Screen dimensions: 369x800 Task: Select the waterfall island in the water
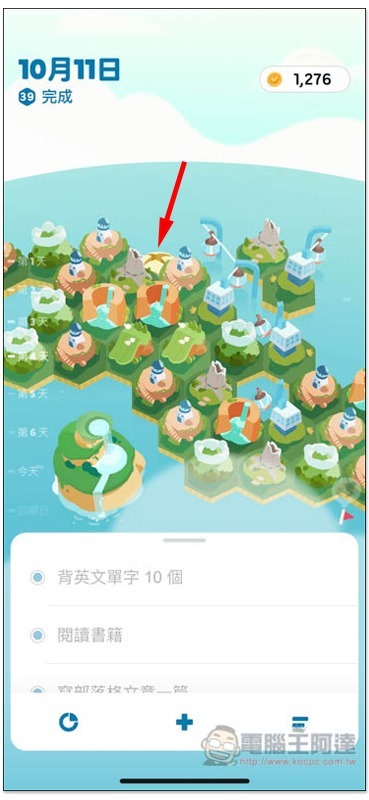point(97,463)
